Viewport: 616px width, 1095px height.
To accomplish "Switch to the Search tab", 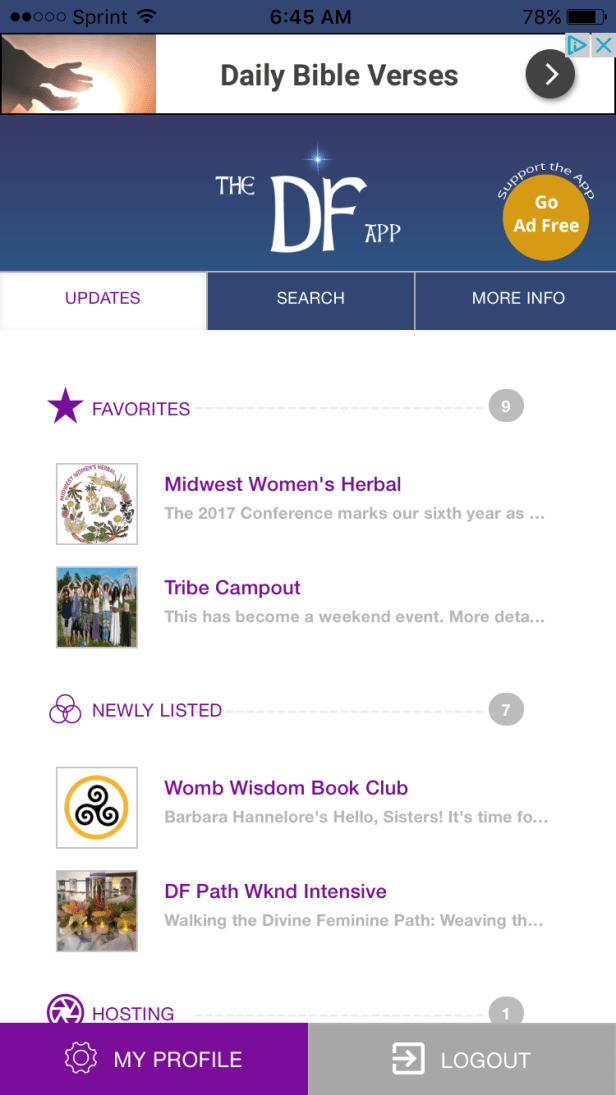I will pos(311,299).
